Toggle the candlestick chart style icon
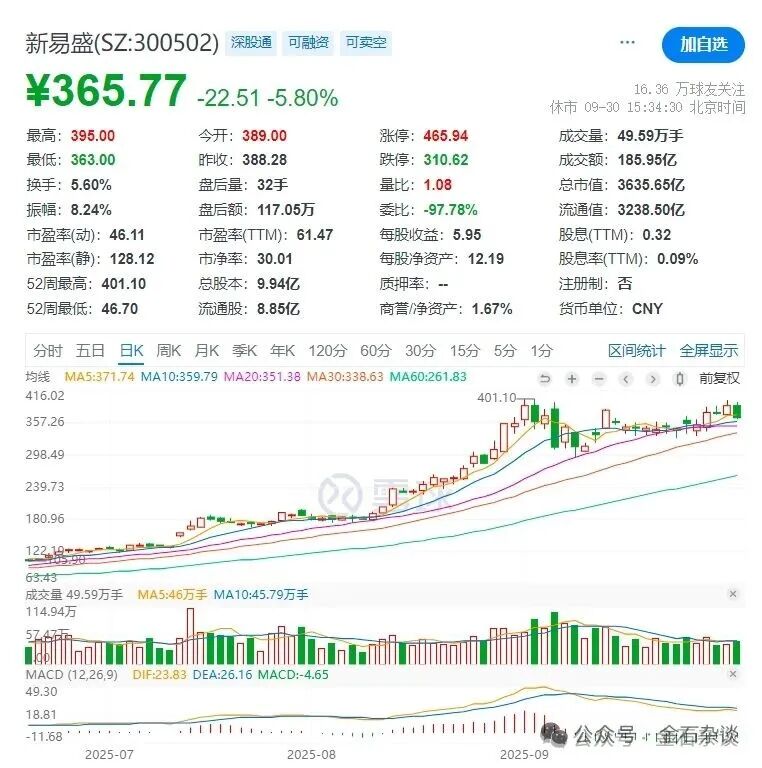 680,379
